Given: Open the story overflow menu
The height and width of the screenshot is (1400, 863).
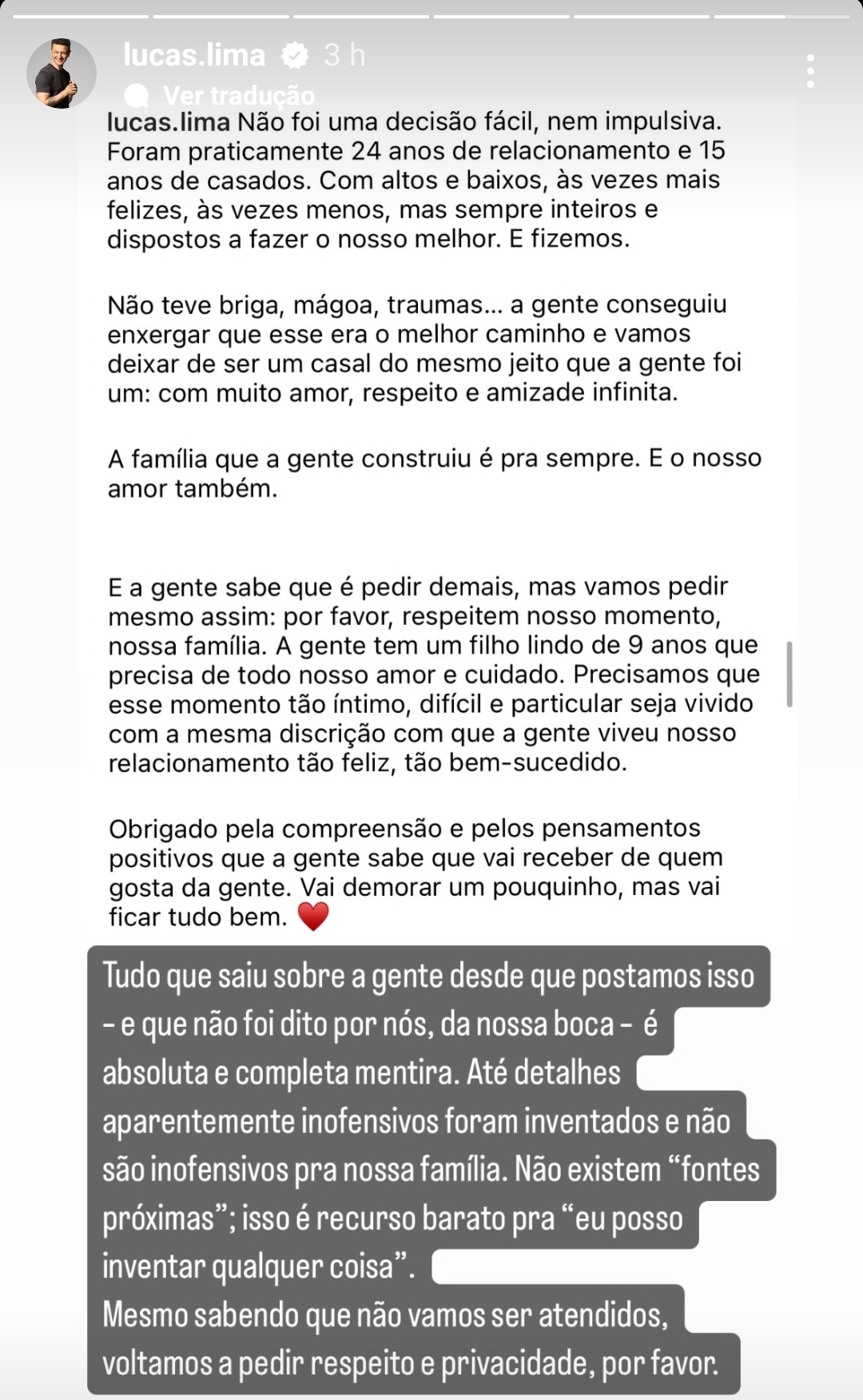Looking at the screenshot, I should point(810,71).
